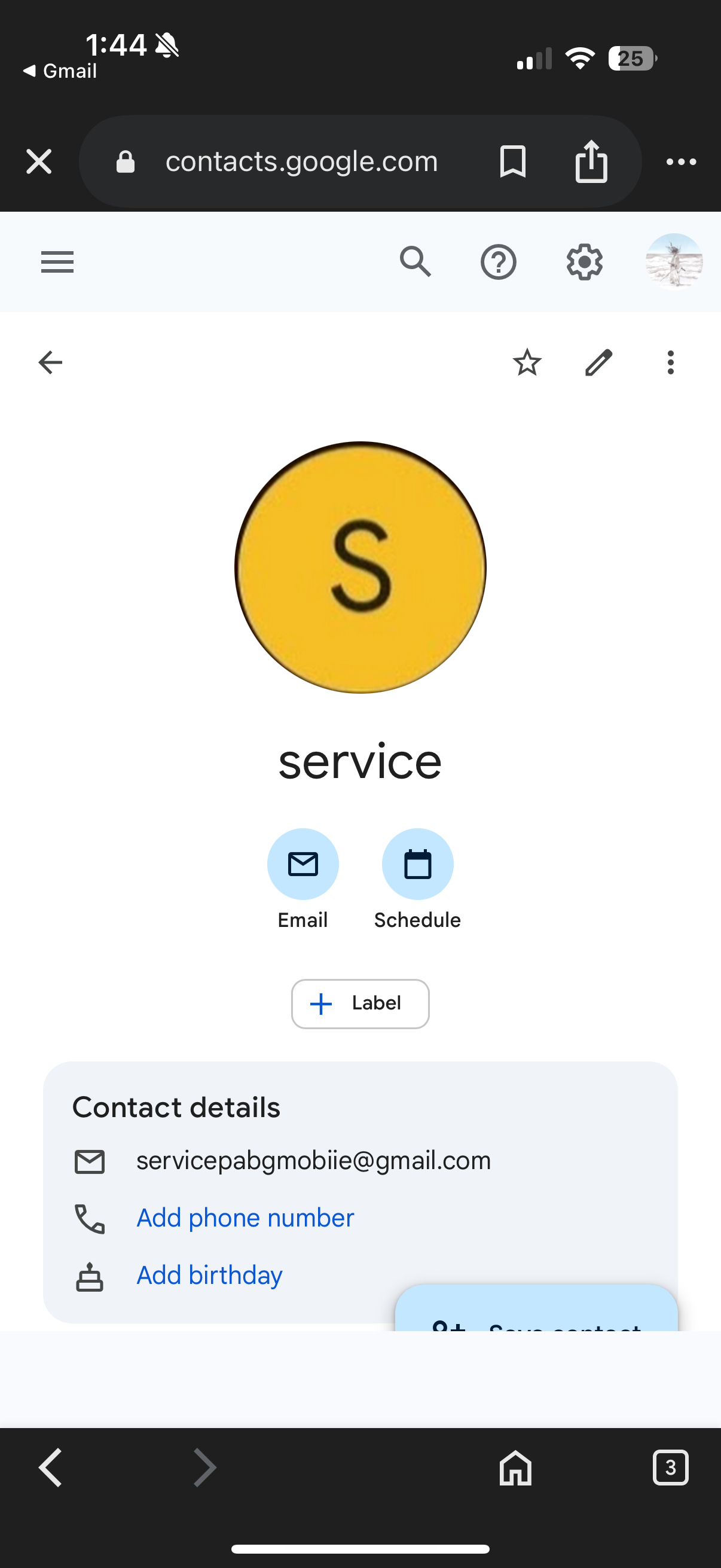Image resolution: width=721 pixels, height=1568 pixels.
Task: Edit the contact with the pencil icon
Action: (x=598, y=363)
